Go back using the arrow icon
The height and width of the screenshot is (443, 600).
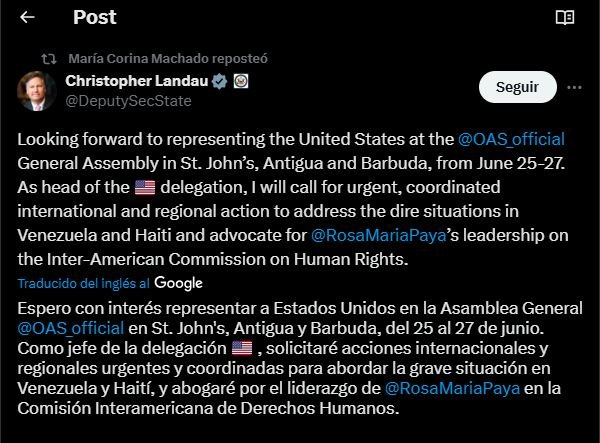(x=27, y=17)
